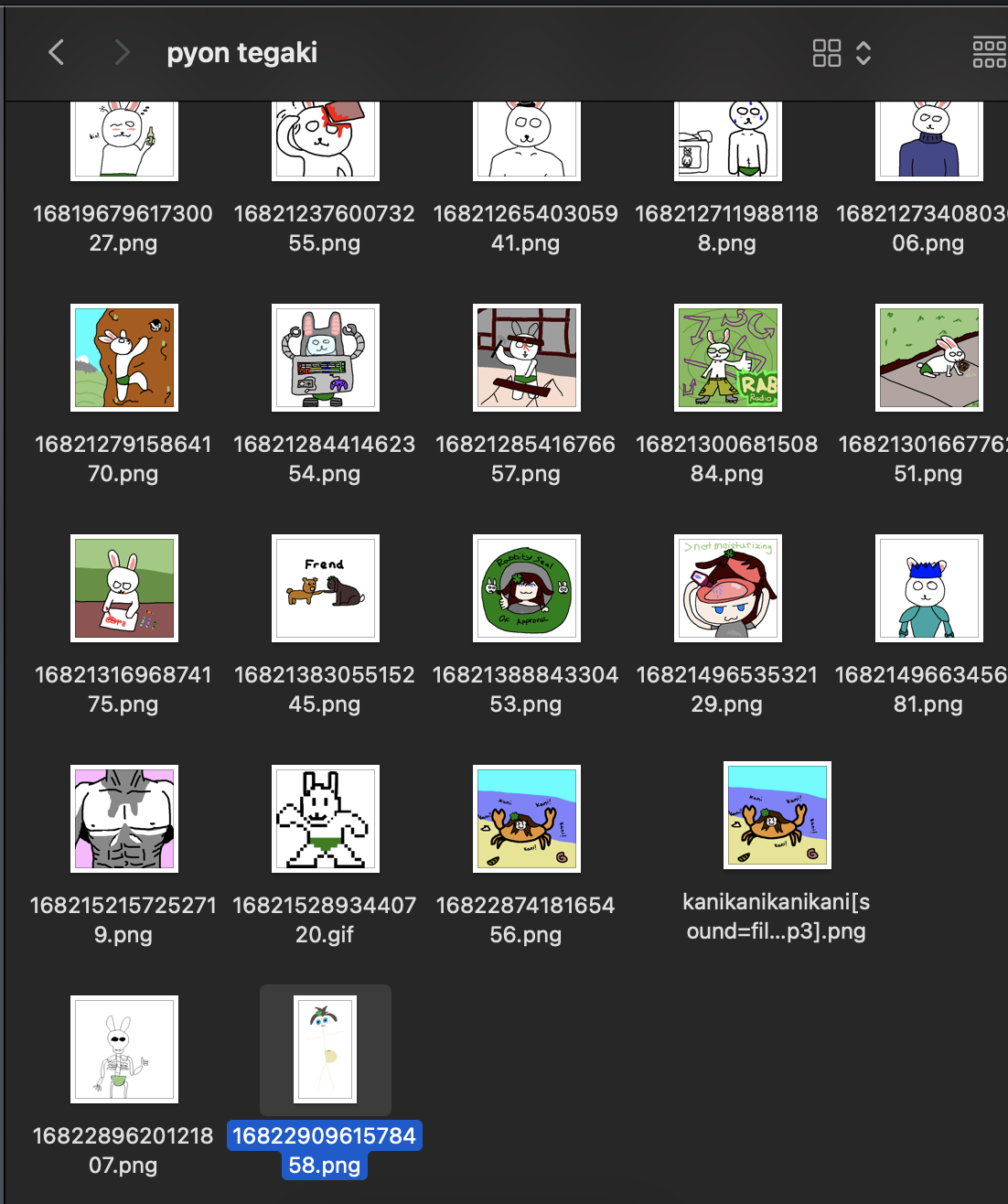Select the Frend image 1682138305515245.png
The height and width of the screenshot is (1204, 1008).
326,588
